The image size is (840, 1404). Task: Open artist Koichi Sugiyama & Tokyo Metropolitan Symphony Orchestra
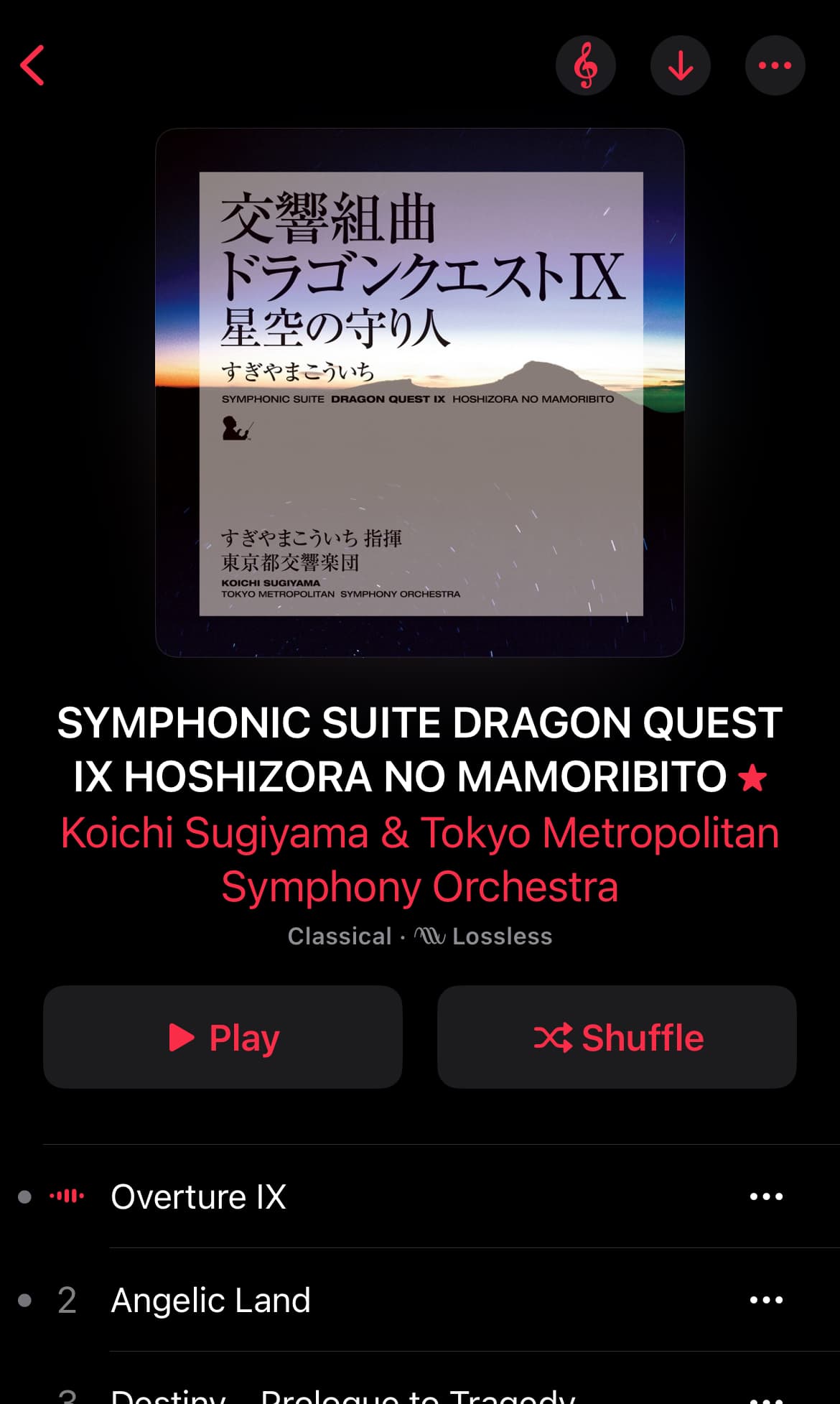tap(420, 859)
